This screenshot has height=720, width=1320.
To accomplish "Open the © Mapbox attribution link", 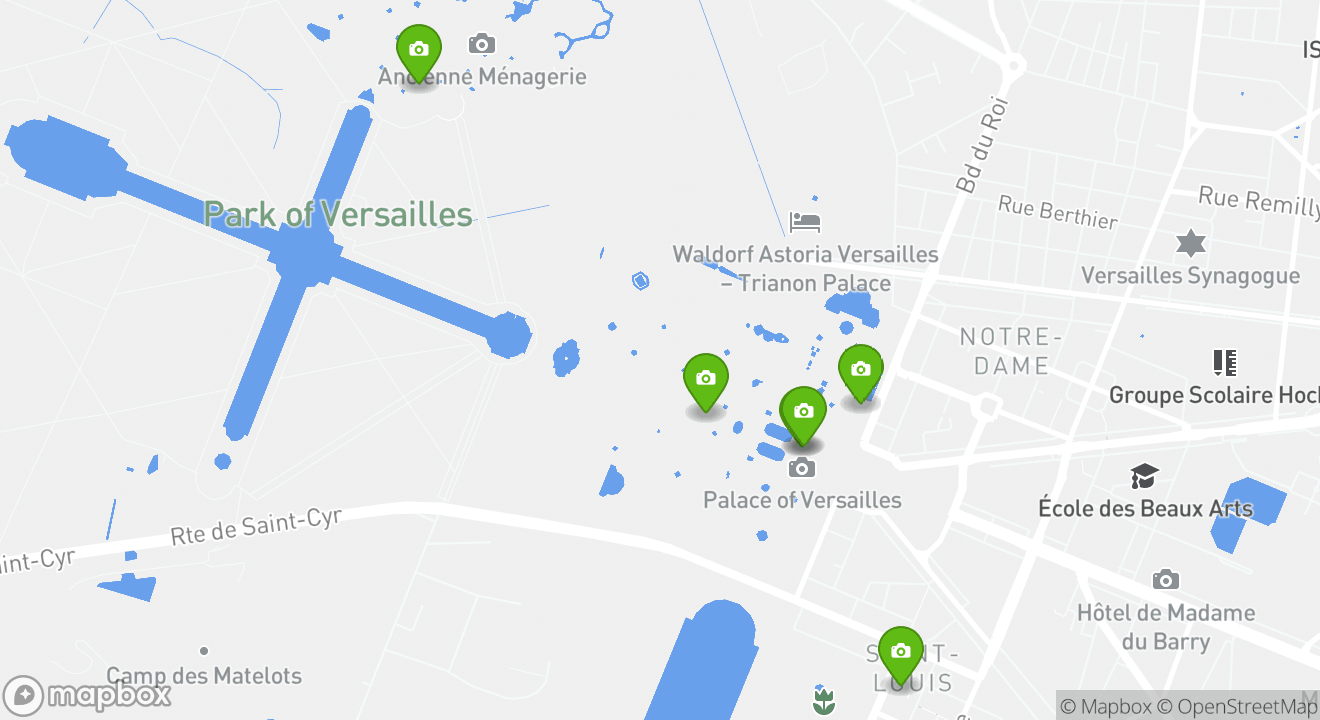I will 1105,706.
